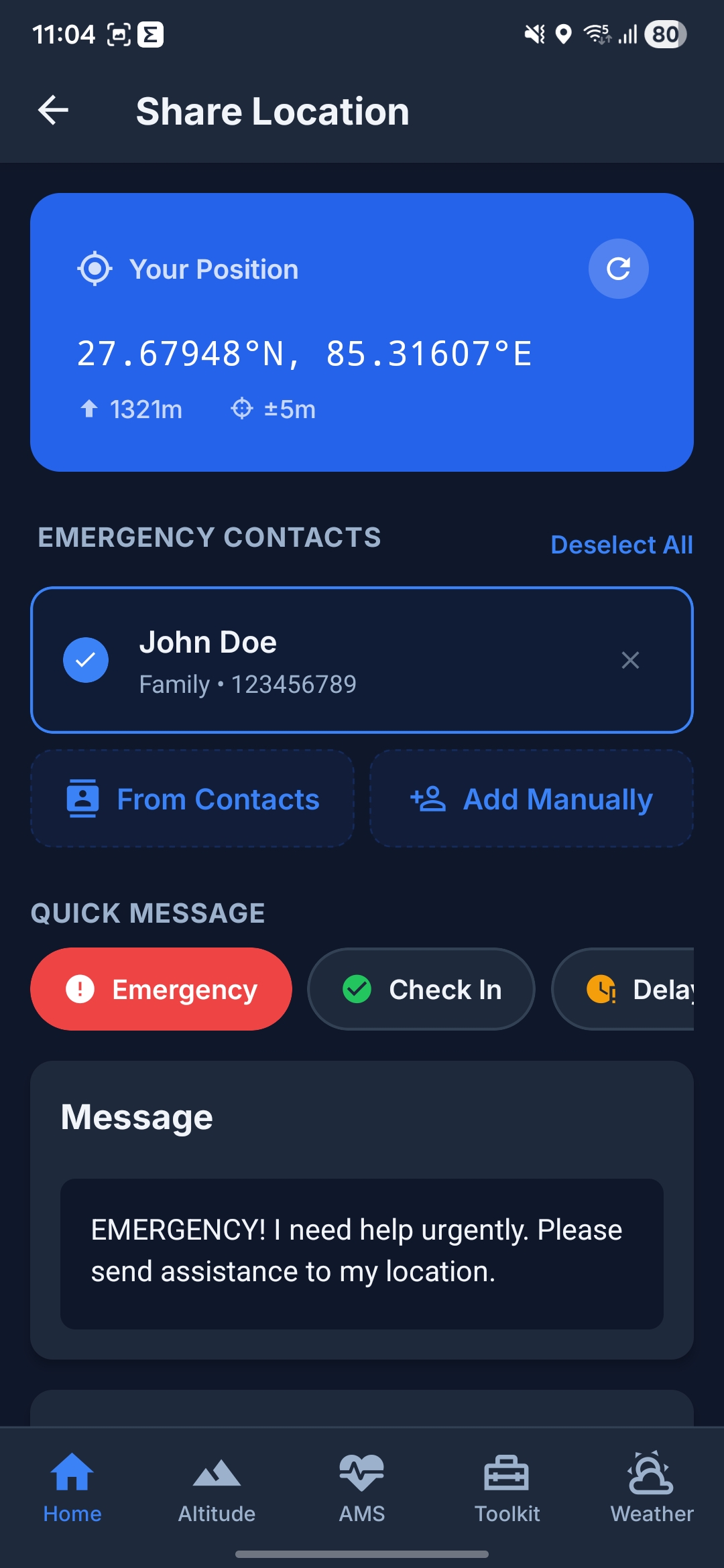Screen dimensions: 724x1568
Task: Tap the Deselect All link
Action: pyautogui.click(x=621, y=544)
